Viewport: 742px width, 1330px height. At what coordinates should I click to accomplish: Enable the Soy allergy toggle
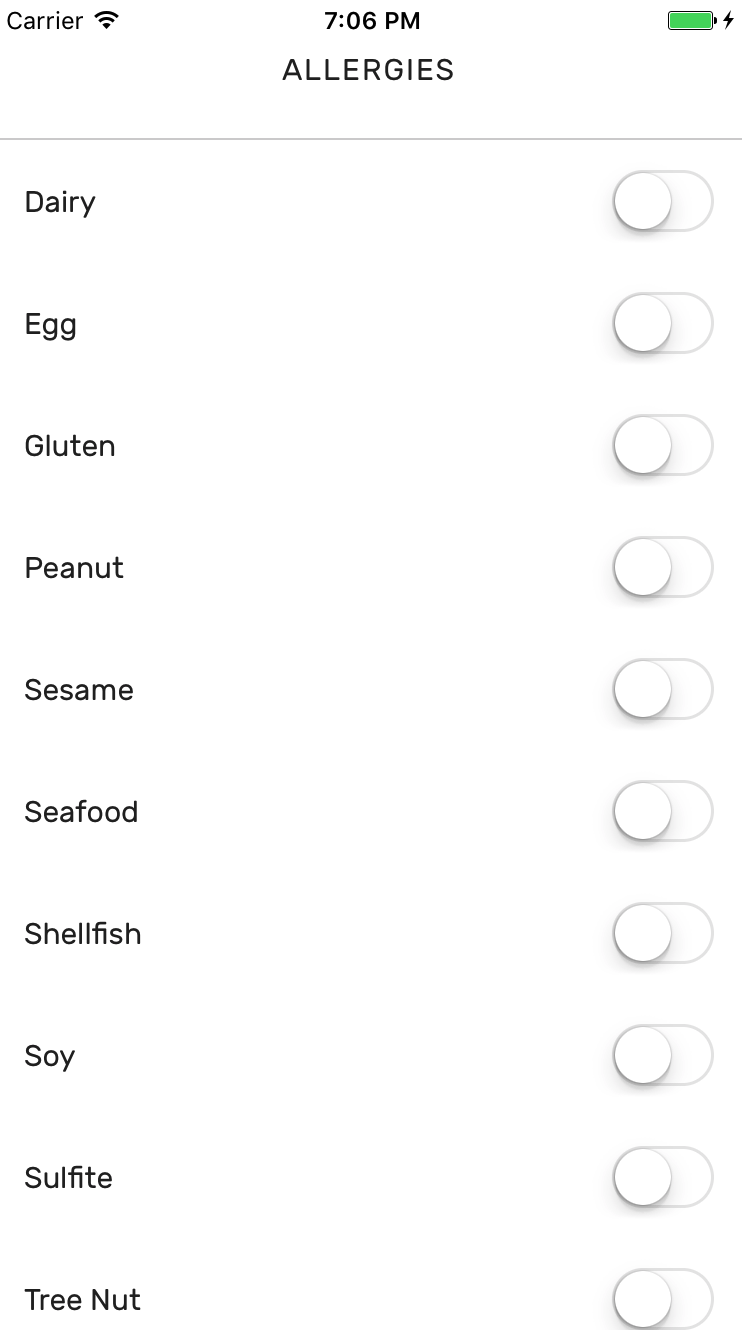(662, 1056)
